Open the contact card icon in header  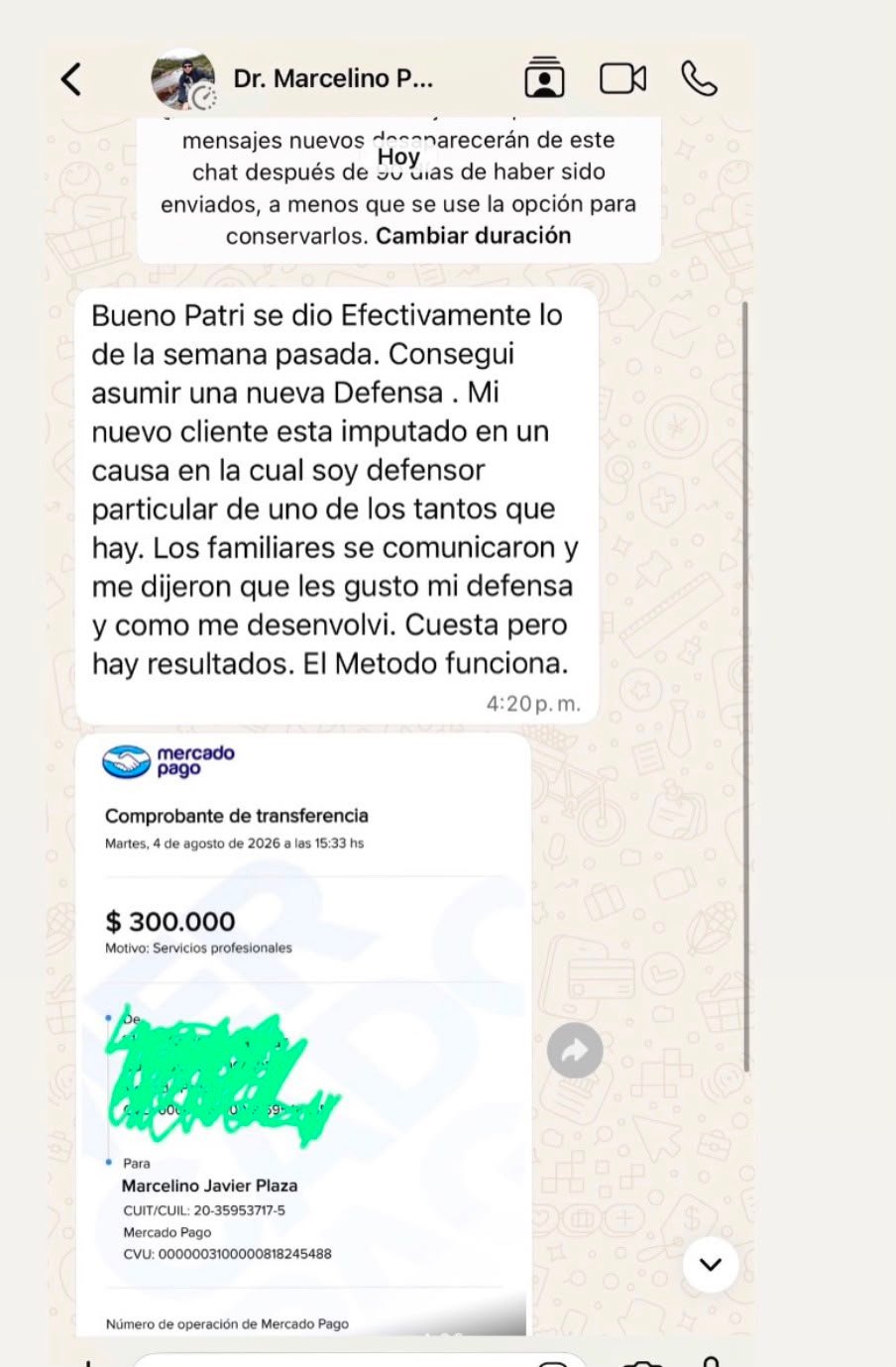coord(544,77)
